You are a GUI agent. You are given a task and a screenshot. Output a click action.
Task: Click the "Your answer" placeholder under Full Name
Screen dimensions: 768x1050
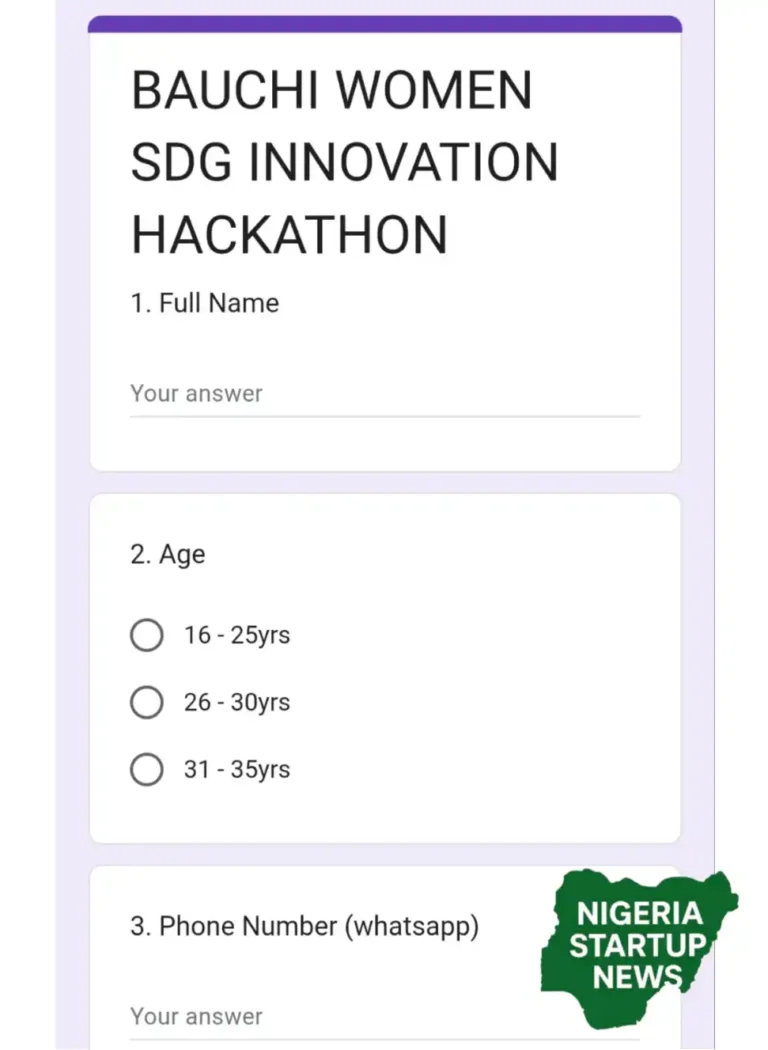196,393
